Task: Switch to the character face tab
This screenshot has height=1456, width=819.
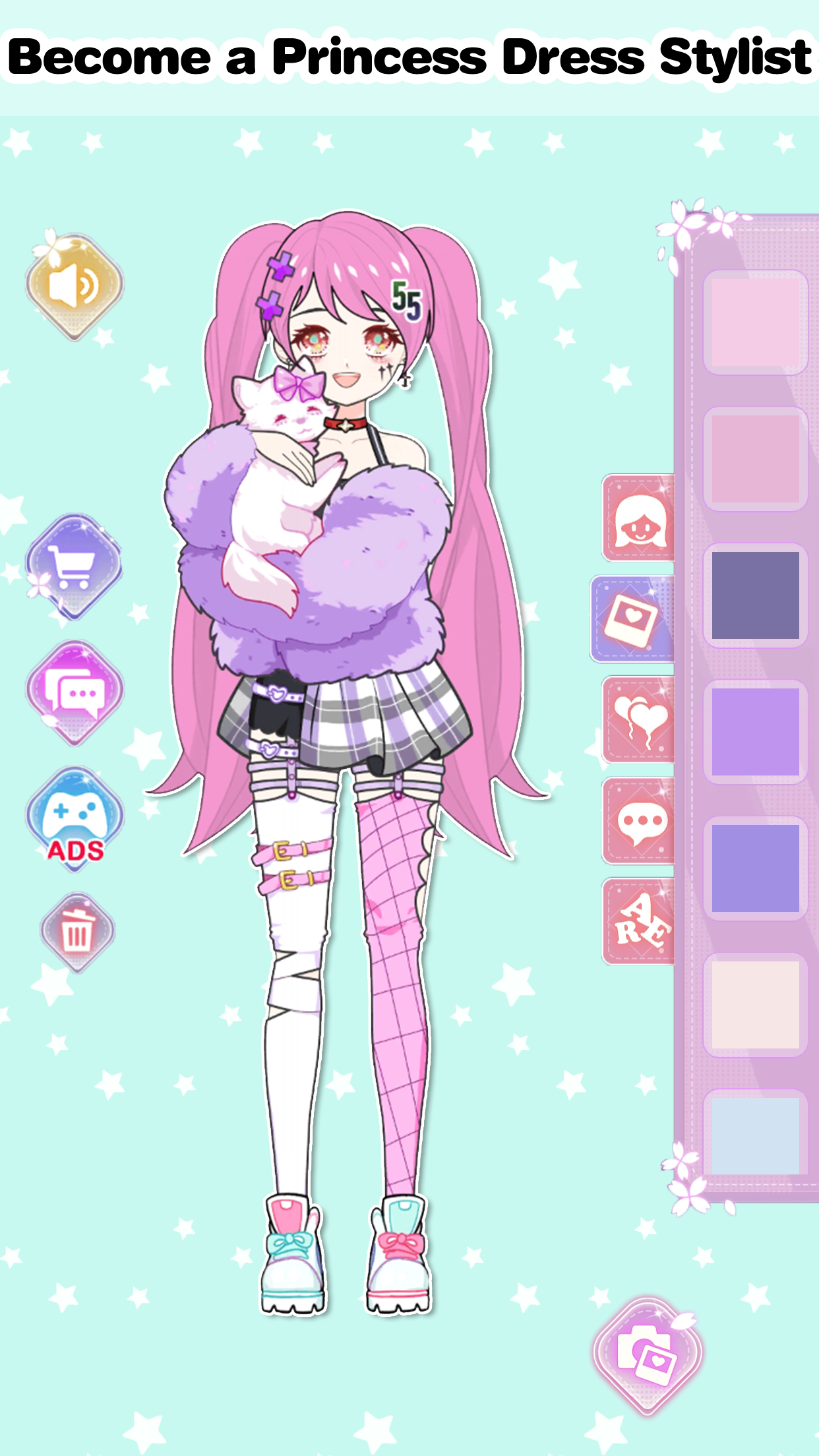Action: point(638,518)
